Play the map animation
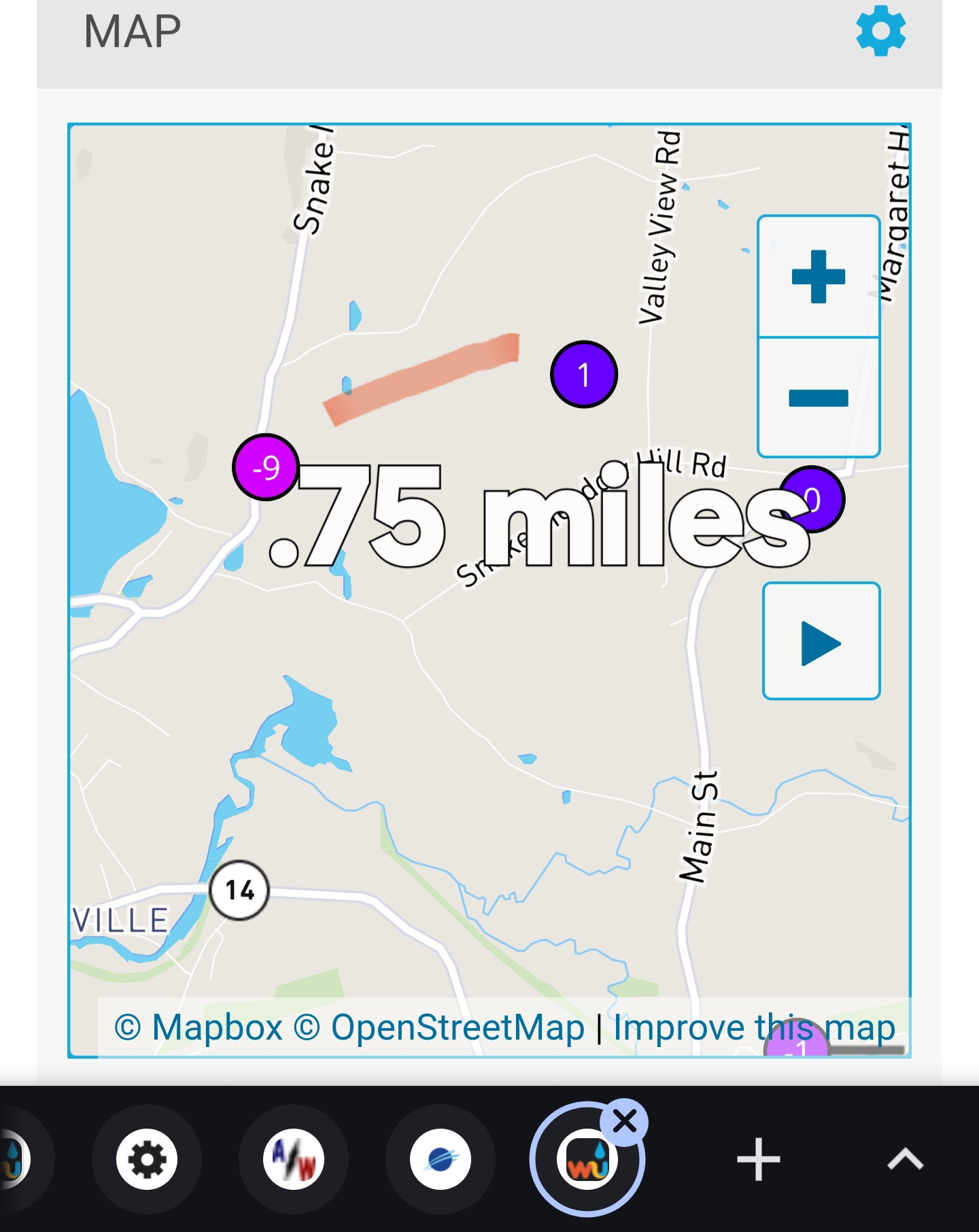Screen dimensions: 979x1232 821,641
